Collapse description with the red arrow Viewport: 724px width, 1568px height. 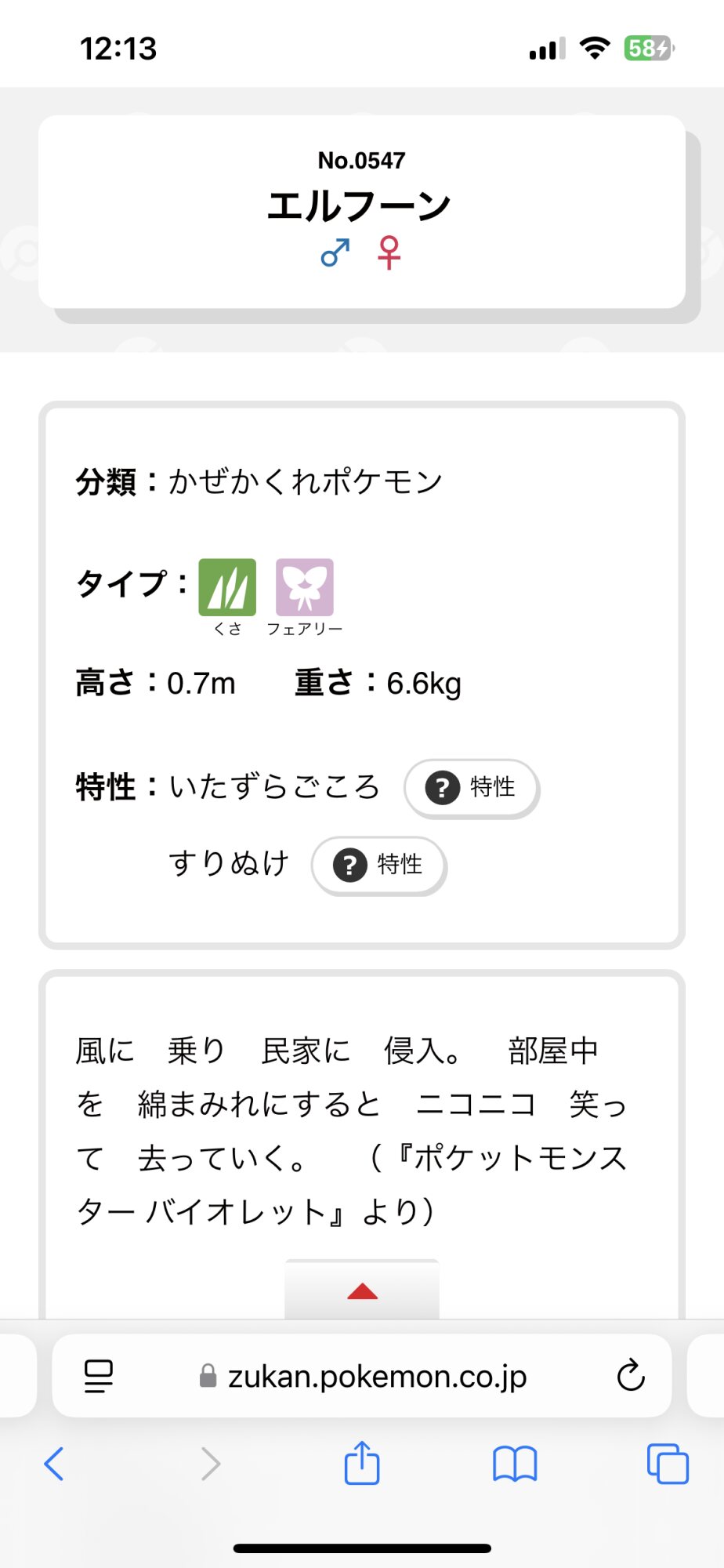tap(362, 1290)
